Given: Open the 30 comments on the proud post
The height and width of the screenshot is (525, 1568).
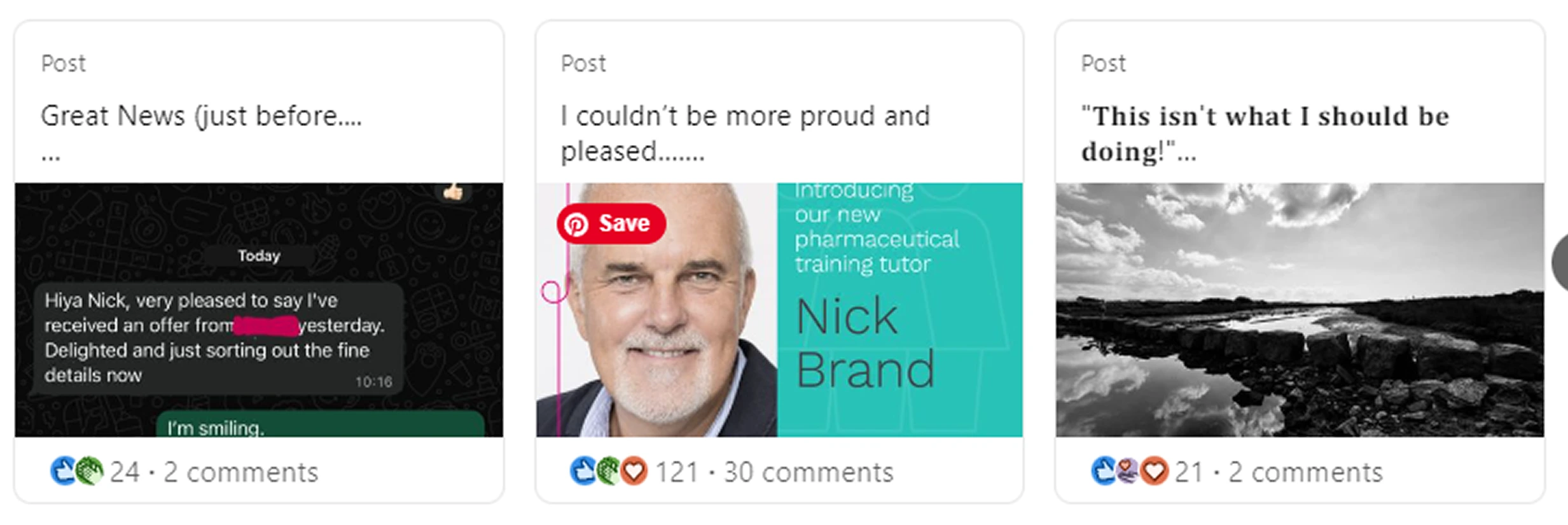Looking at the screenshot, I should pyautogui.click(x=808, y=472).
